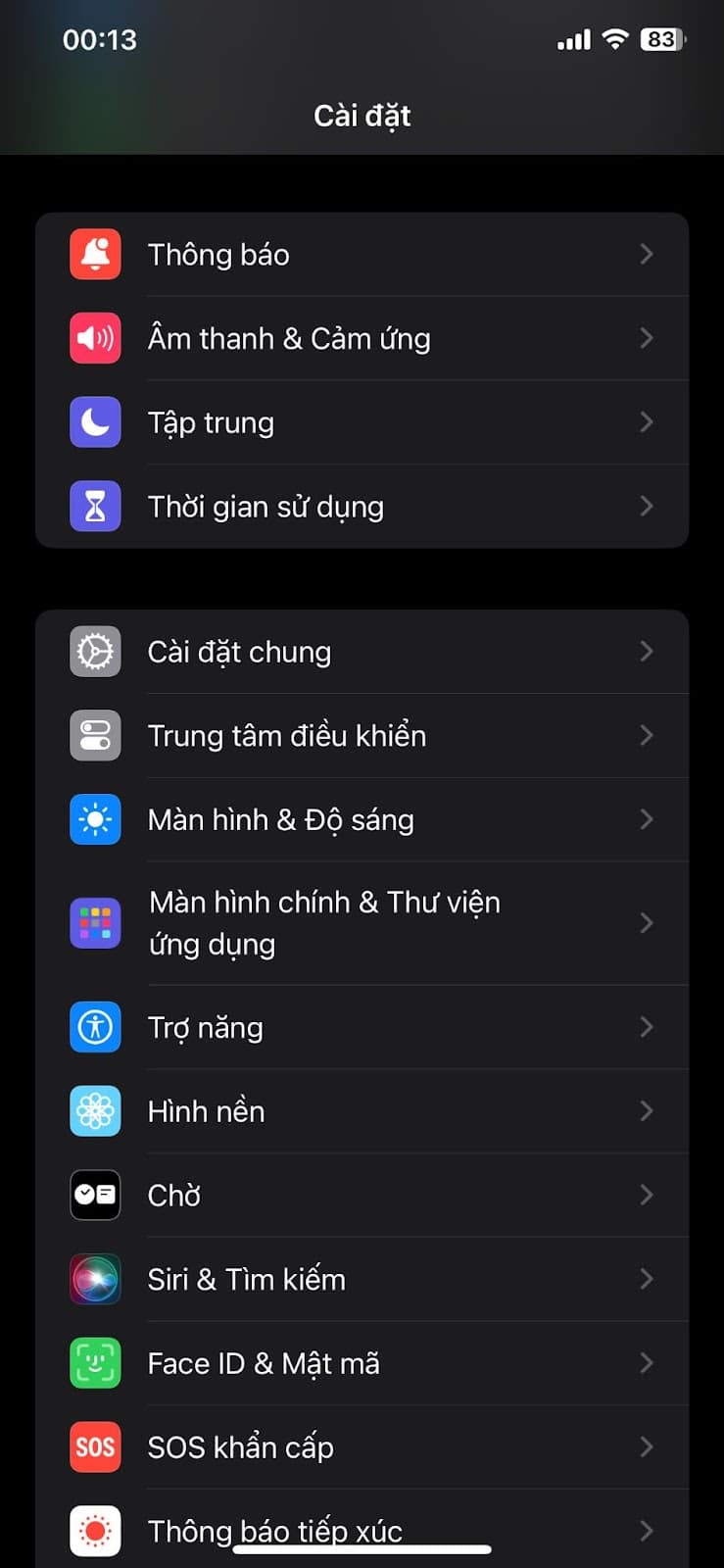Select the Tập trung row
Image resolution: width=724 pixels, height=1568 pixels.
tap(362, 422)
